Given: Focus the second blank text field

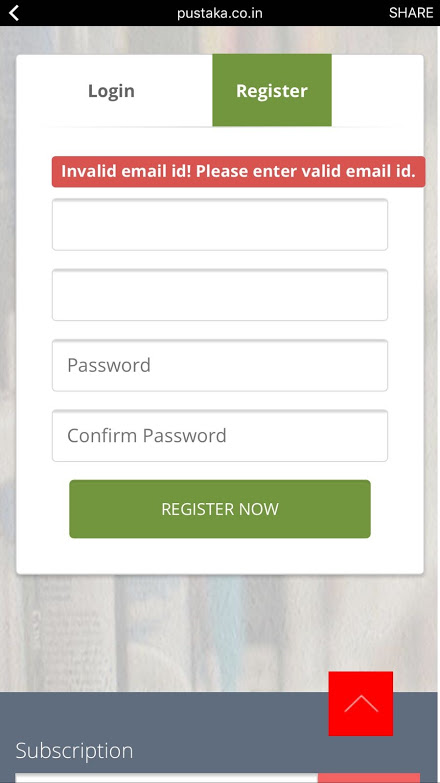Looking at the screenshot, I should (220, 295).
